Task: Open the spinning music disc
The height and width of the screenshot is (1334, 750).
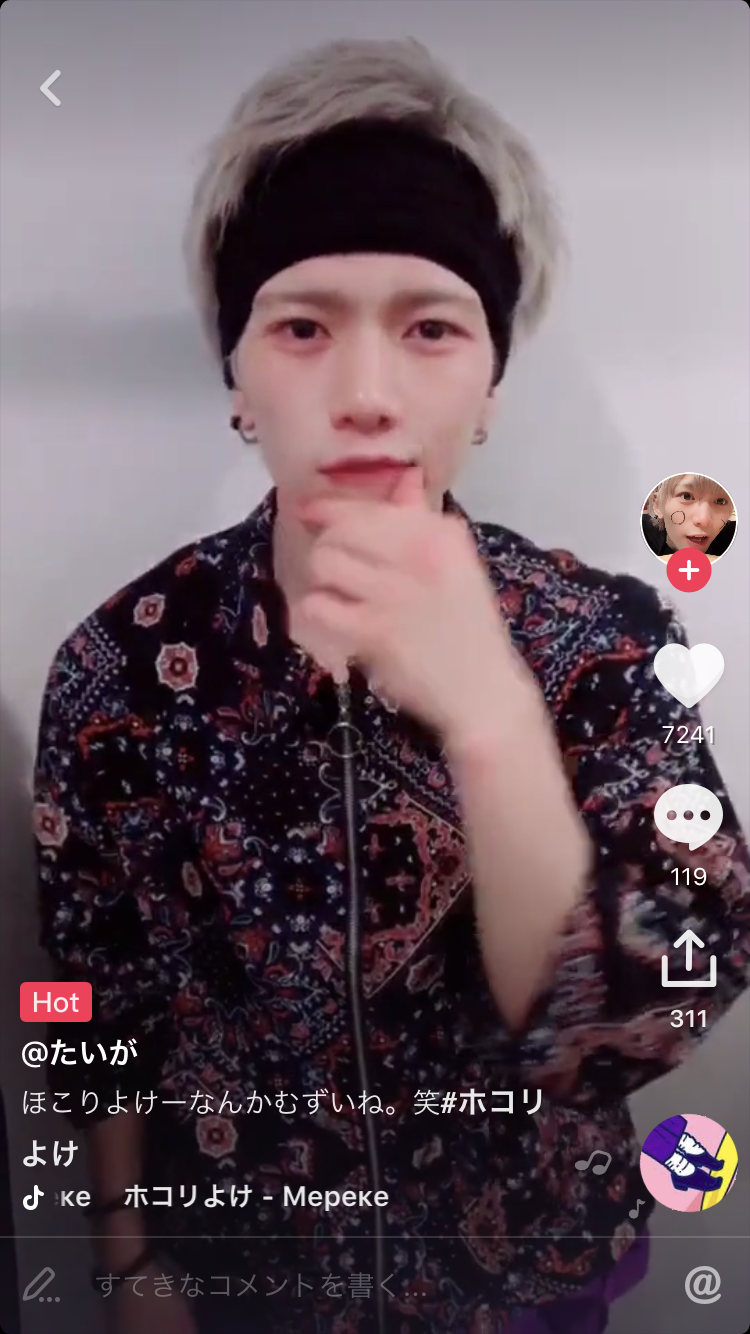Action: pyautogui.click(x=688, y=1163)
